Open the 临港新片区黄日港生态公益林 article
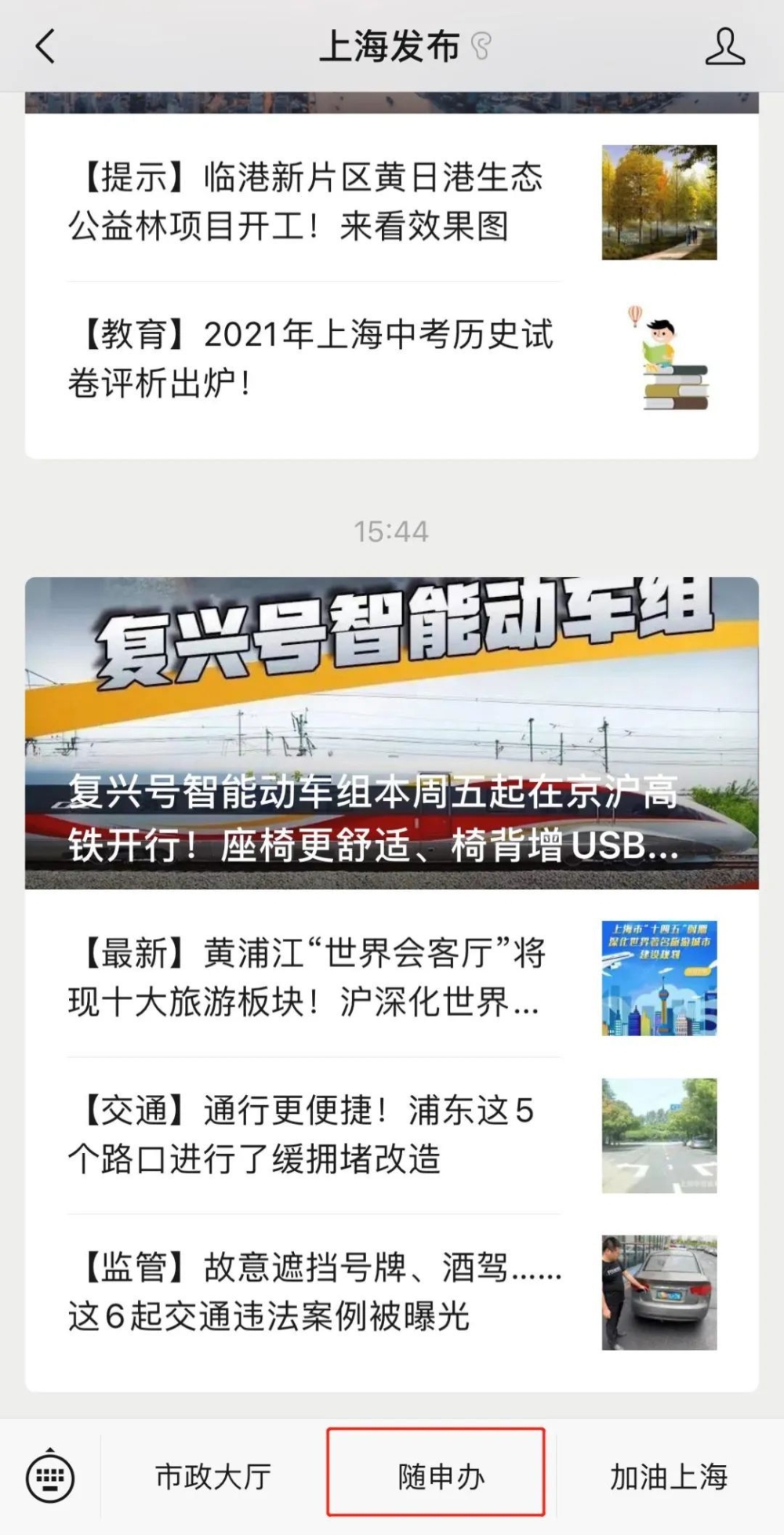The height and width of the screenshot is (1535, 784). point(392,202)
